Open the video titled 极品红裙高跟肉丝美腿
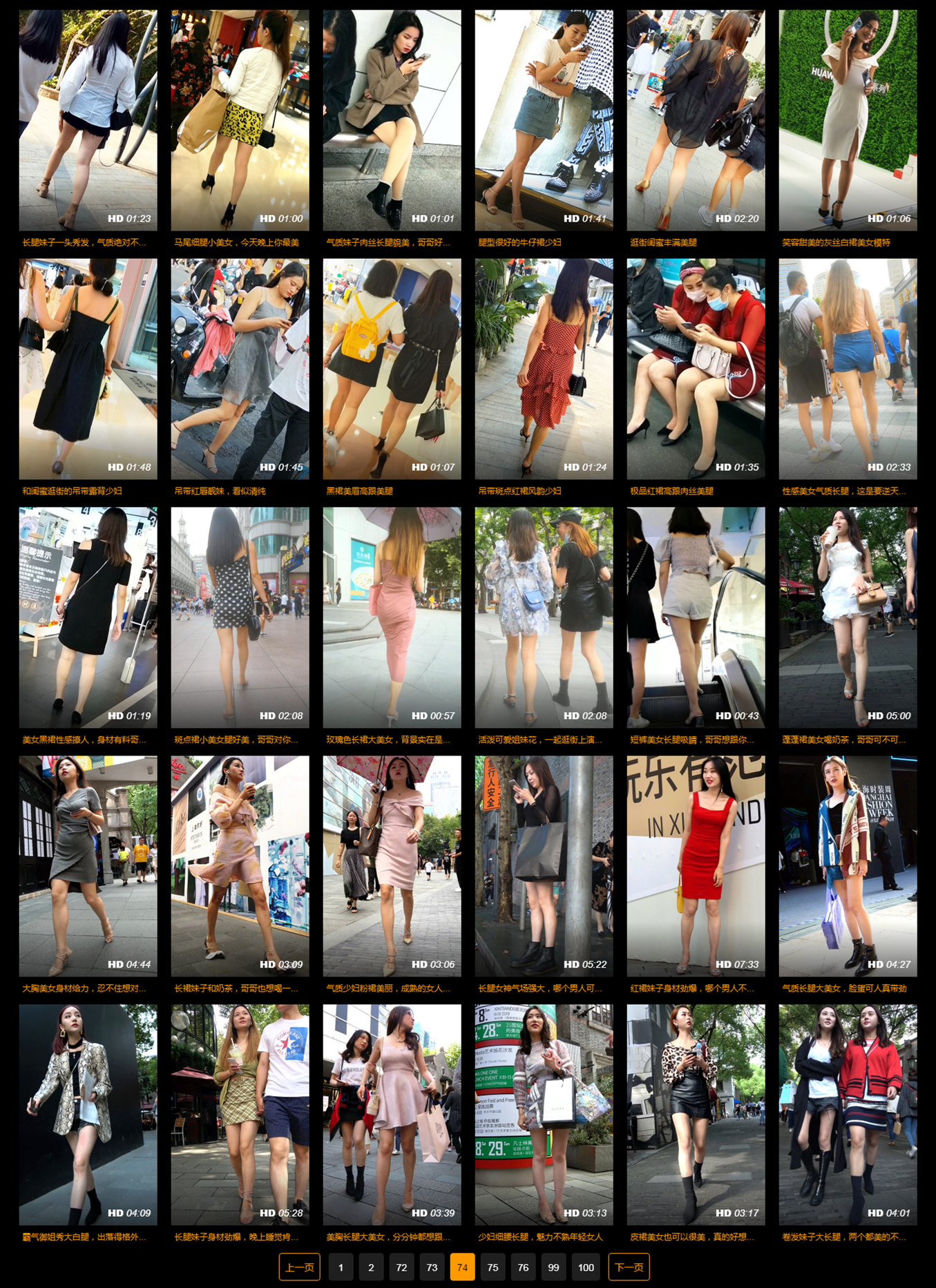The width and height of the screenshot is (936, 1288). coord(671,491)
